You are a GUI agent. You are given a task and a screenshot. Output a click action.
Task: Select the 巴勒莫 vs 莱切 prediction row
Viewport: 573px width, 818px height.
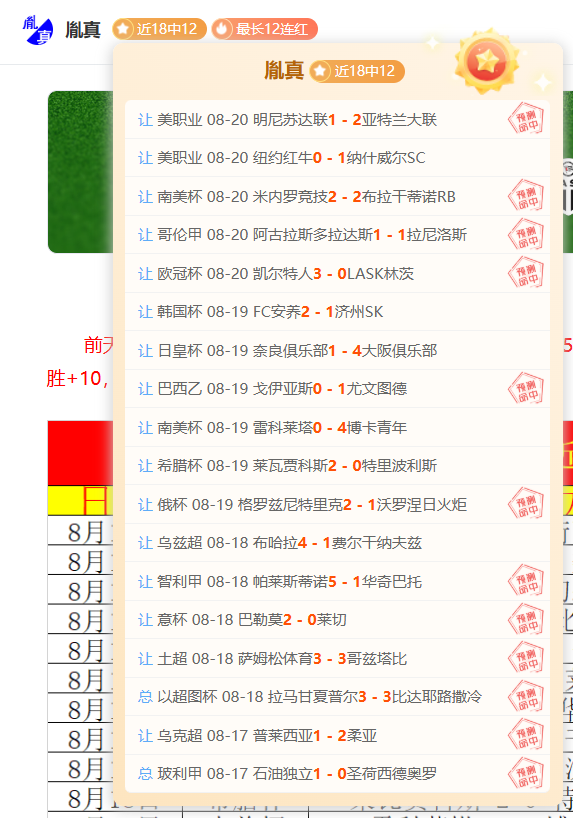338,619
